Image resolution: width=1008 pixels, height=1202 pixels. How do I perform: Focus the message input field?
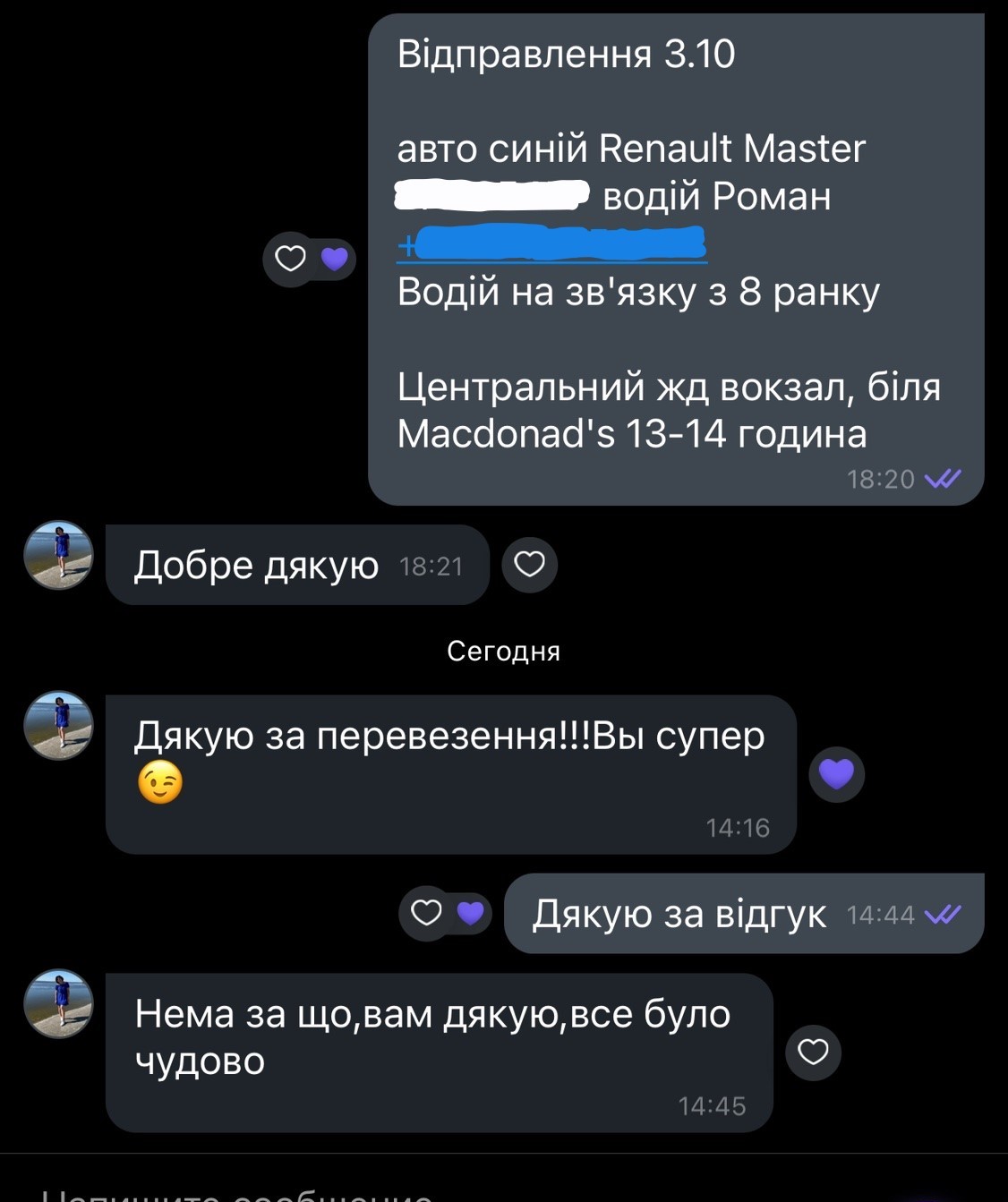(358, 1192)
